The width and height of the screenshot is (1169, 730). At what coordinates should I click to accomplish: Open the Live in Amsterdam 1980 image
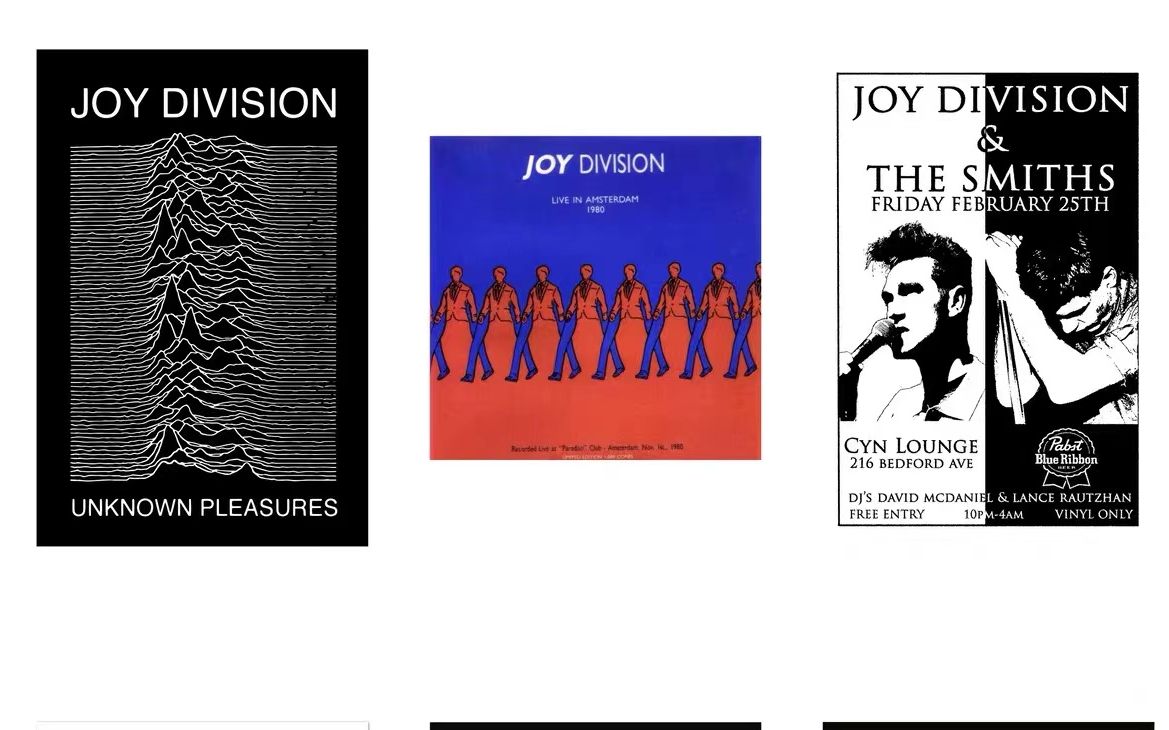[x=595, y=298]
